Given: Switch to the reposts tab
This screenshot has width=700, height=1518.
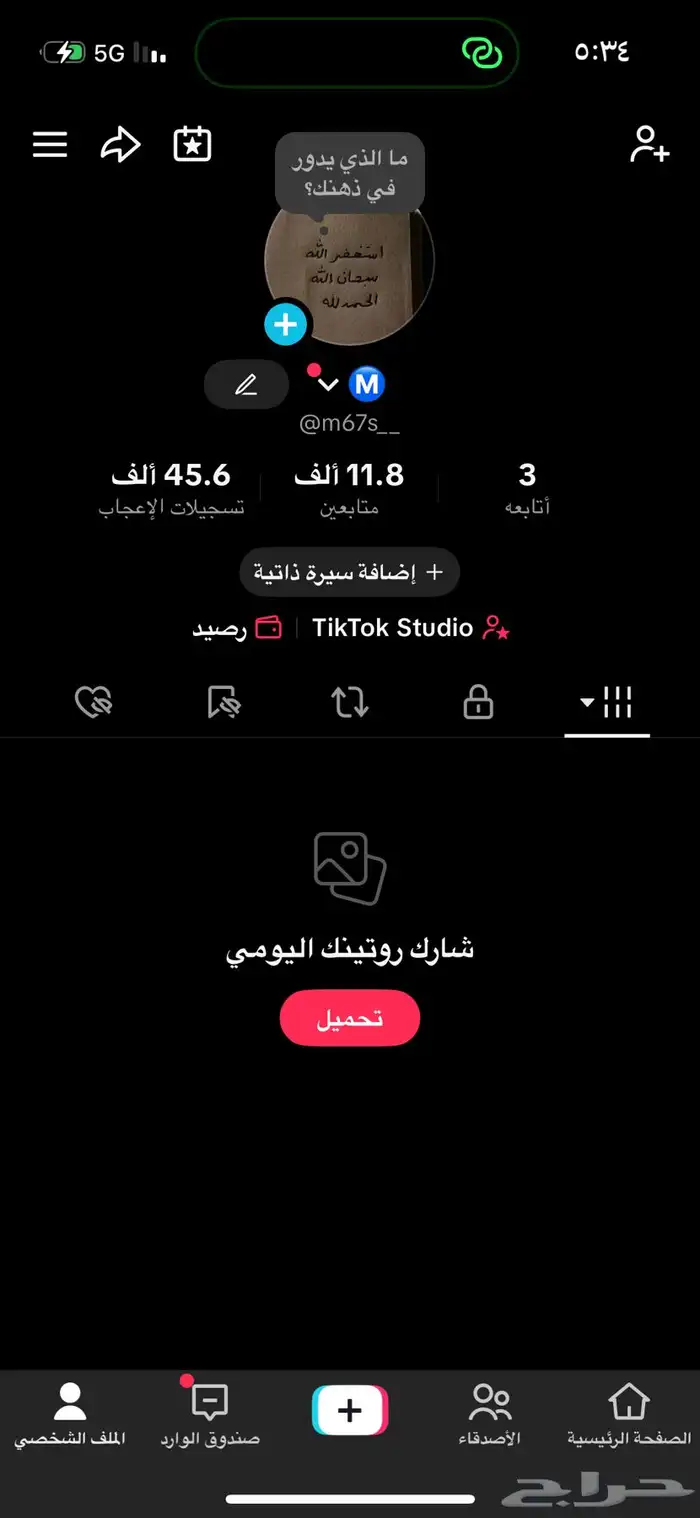Looking at the screenshot, I should click(x=350, y=704).
